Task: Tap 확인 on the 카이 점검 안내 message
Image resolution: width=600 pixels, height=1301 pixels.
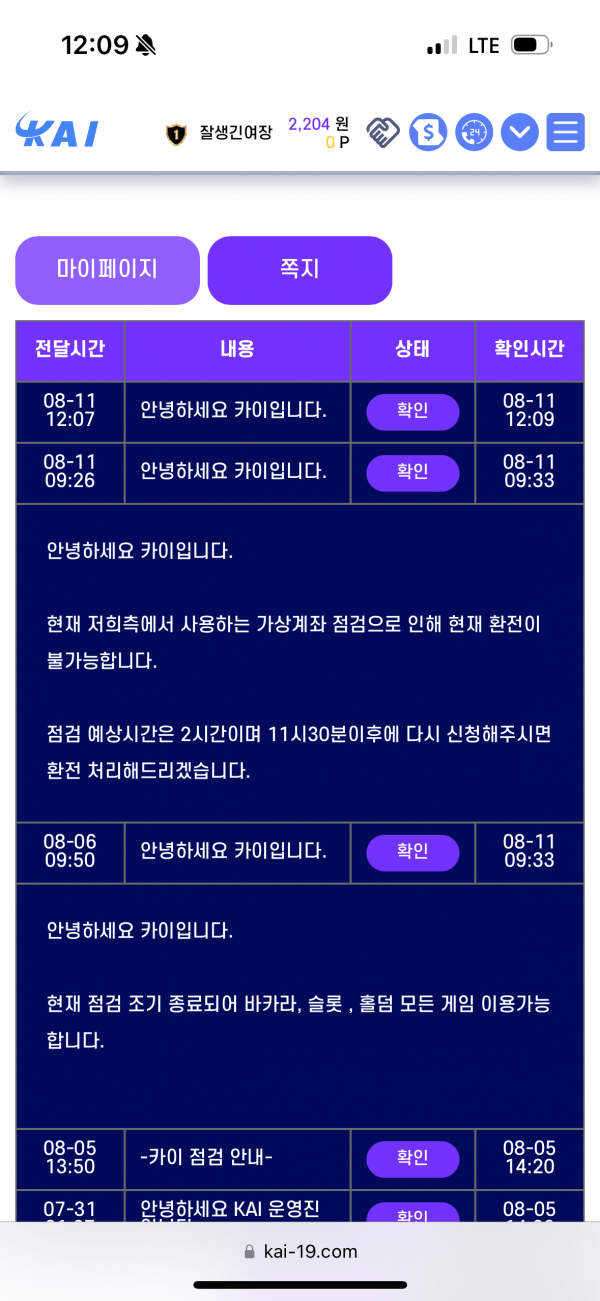Action: pyautogui.click(x=413, y=1159)
